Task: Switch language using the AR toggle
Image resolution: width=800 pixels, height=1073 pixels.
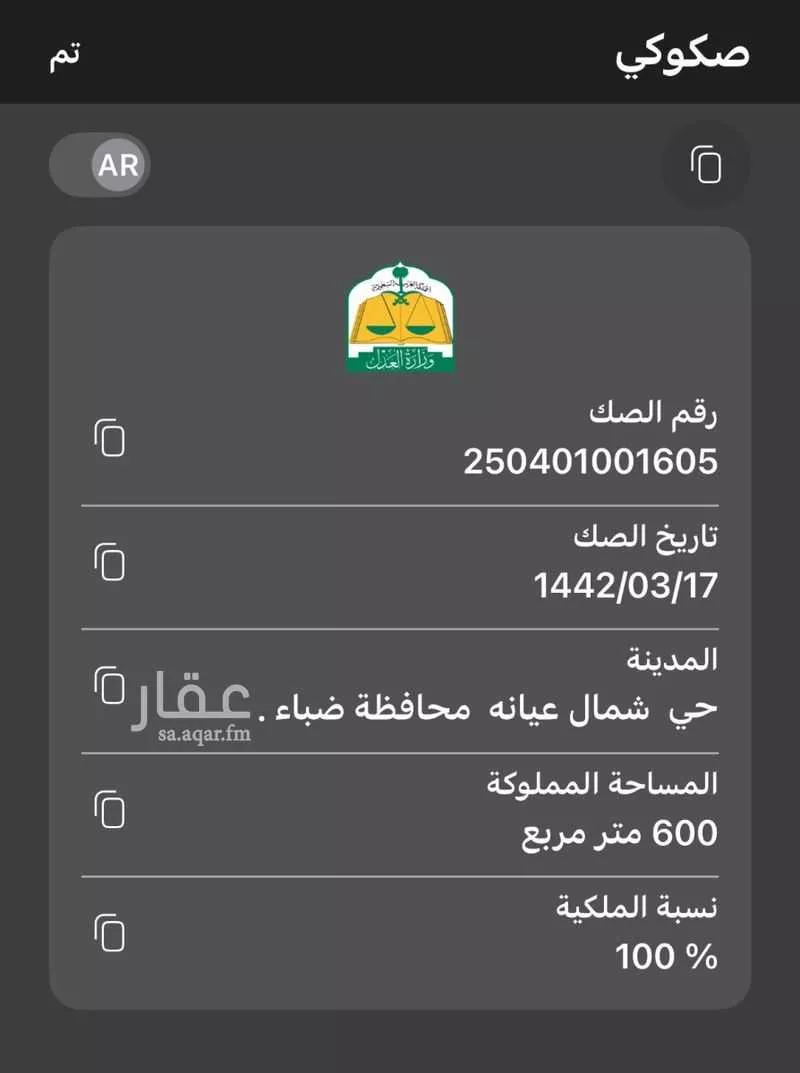Action: (x=99, y=165)
